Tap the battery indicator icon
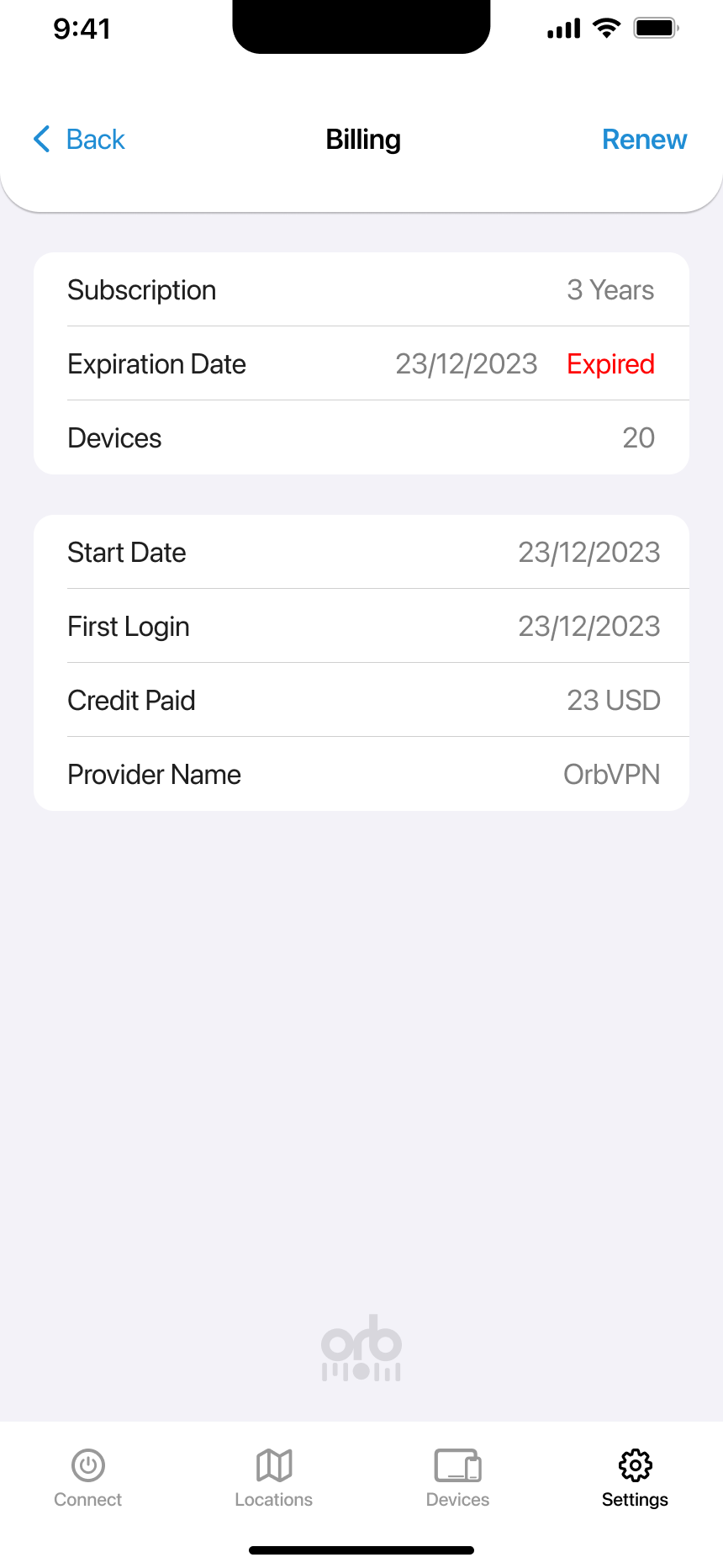 point(656,27)
